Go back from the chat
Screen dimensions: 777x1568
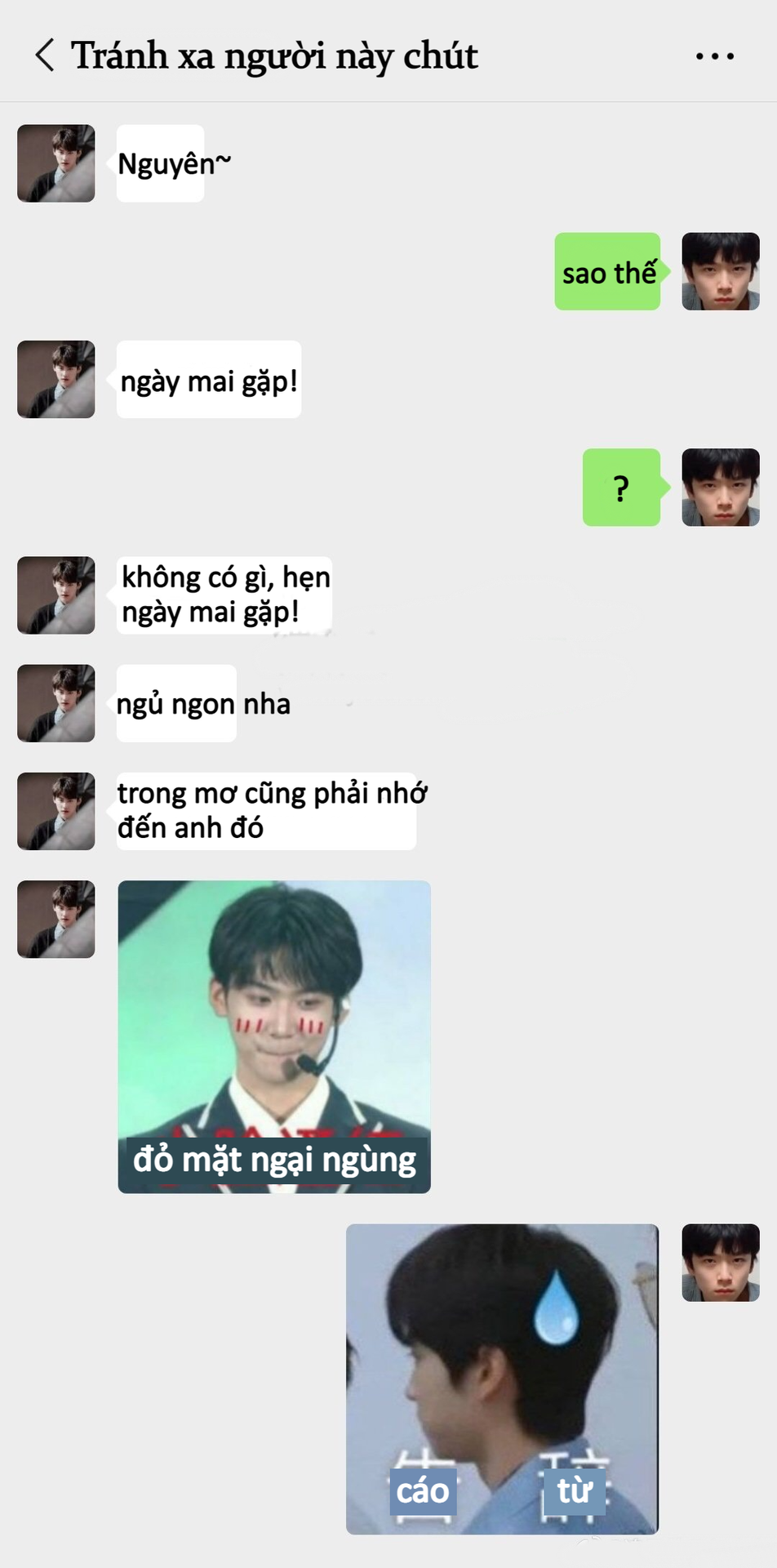click(46, 56)
